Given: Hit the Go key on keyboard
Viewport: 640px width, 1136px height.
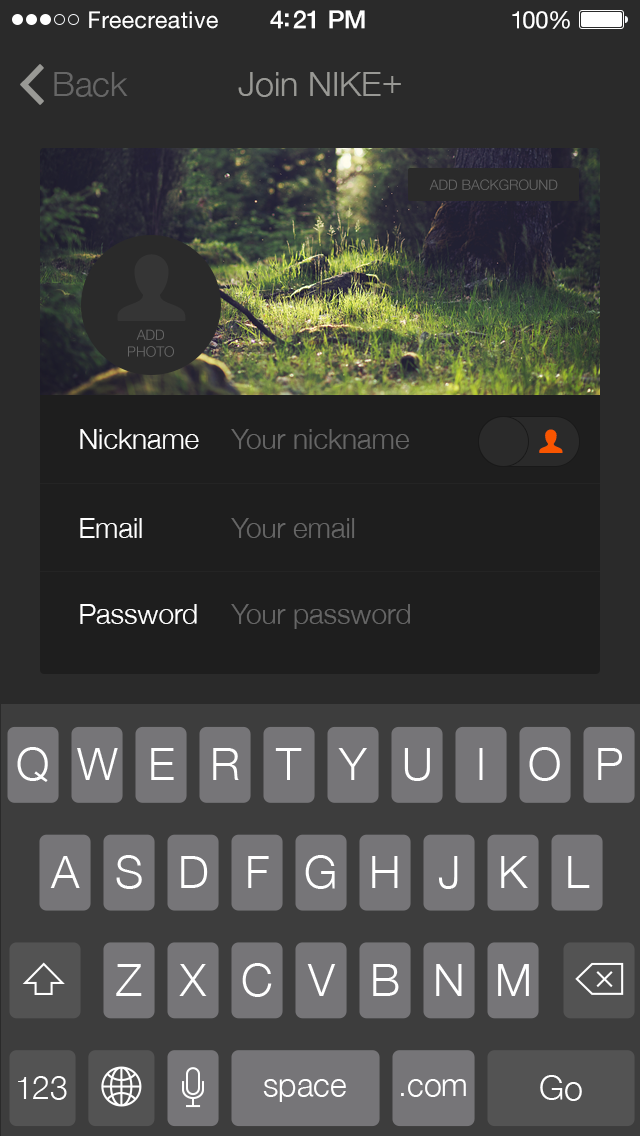Looking at the screenshot, I should tap(560, 1087).
